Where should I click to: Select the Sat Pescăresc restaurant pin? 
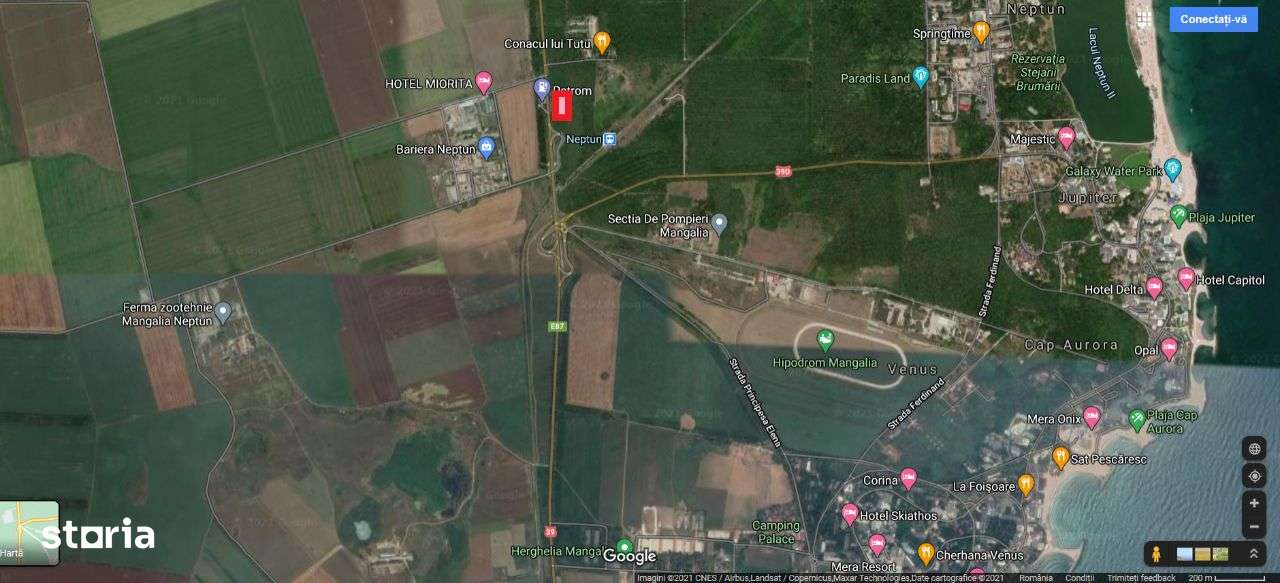click(x=1061, y=457)
